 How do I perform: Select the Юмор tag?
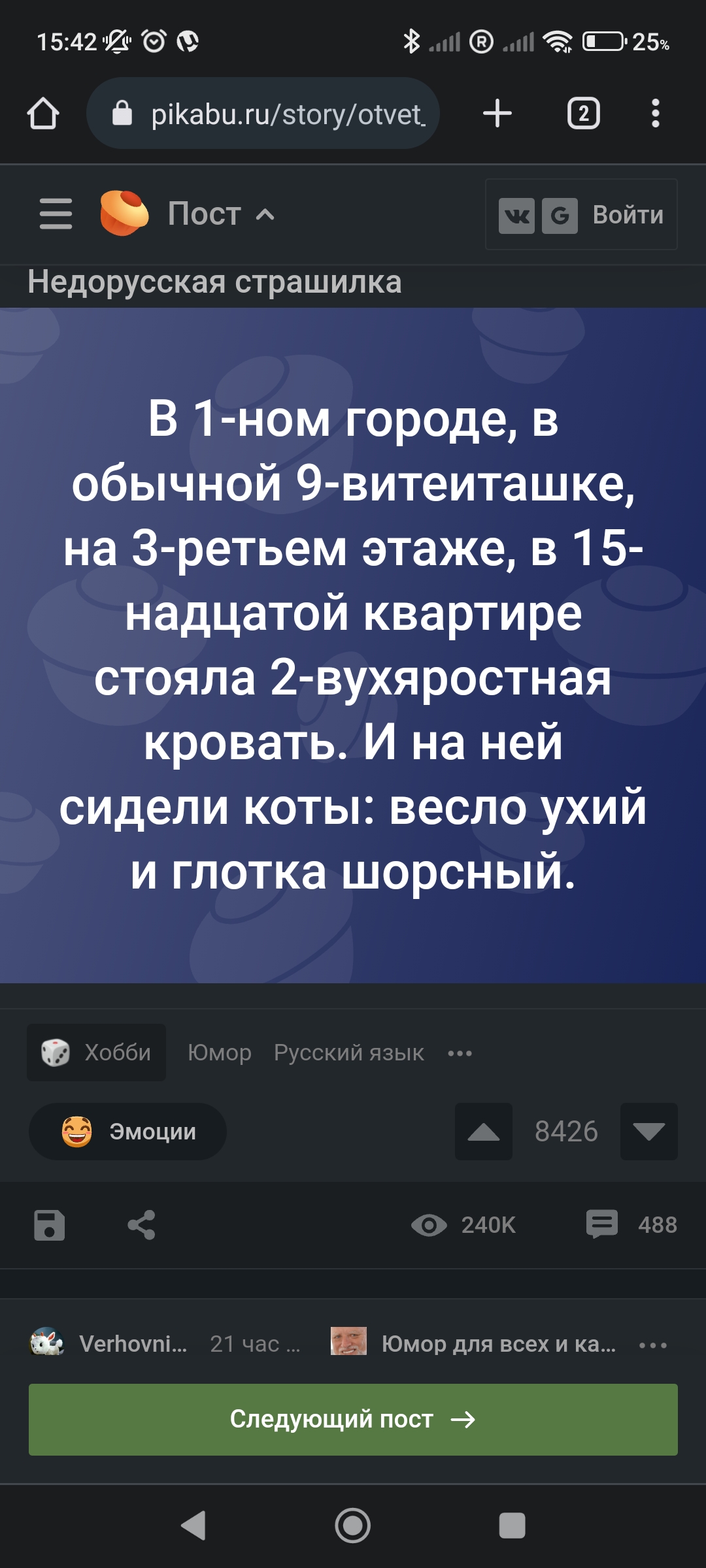click(x=219, y=1053)
